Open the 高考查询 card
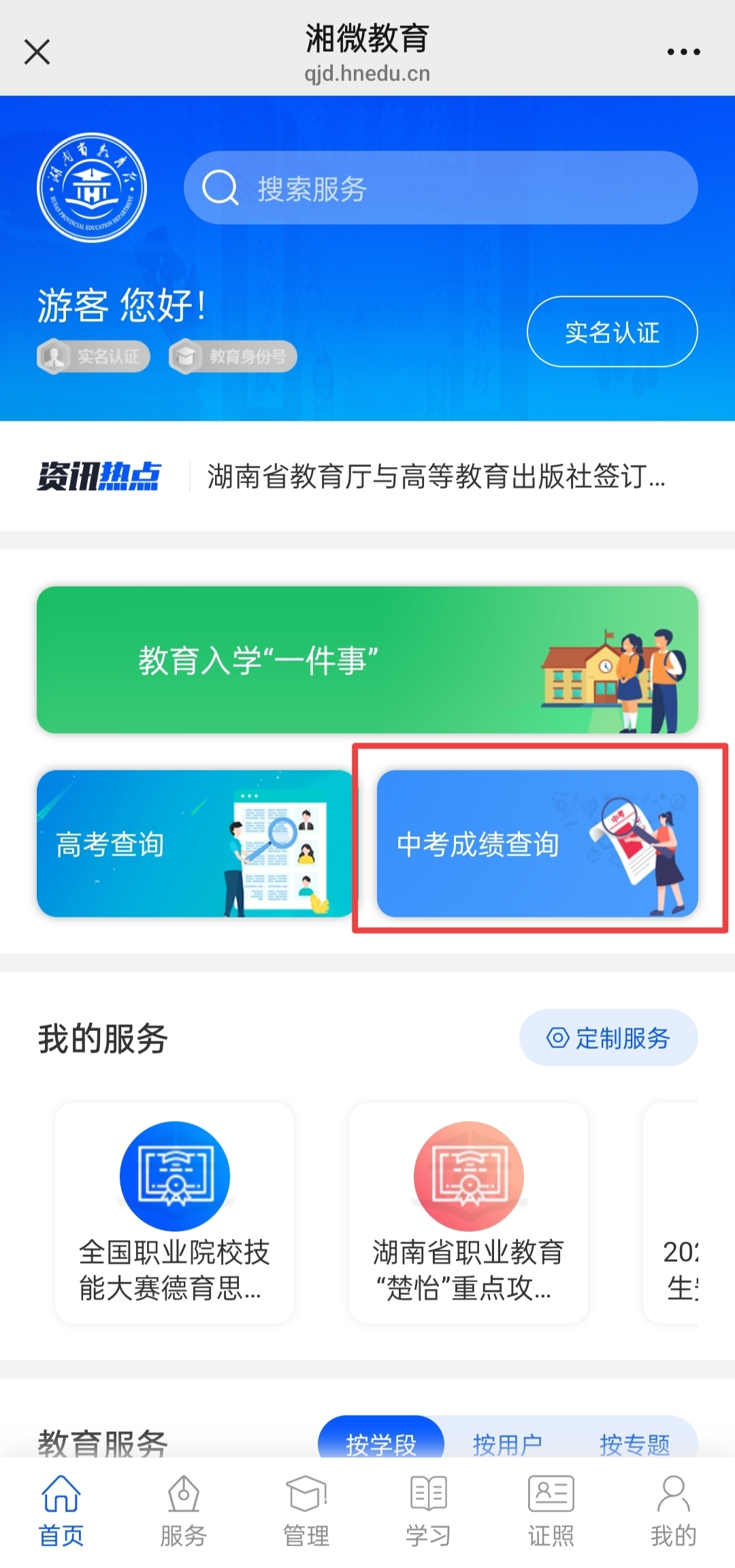Viewport: 735px width, 1568px height. 194,844
